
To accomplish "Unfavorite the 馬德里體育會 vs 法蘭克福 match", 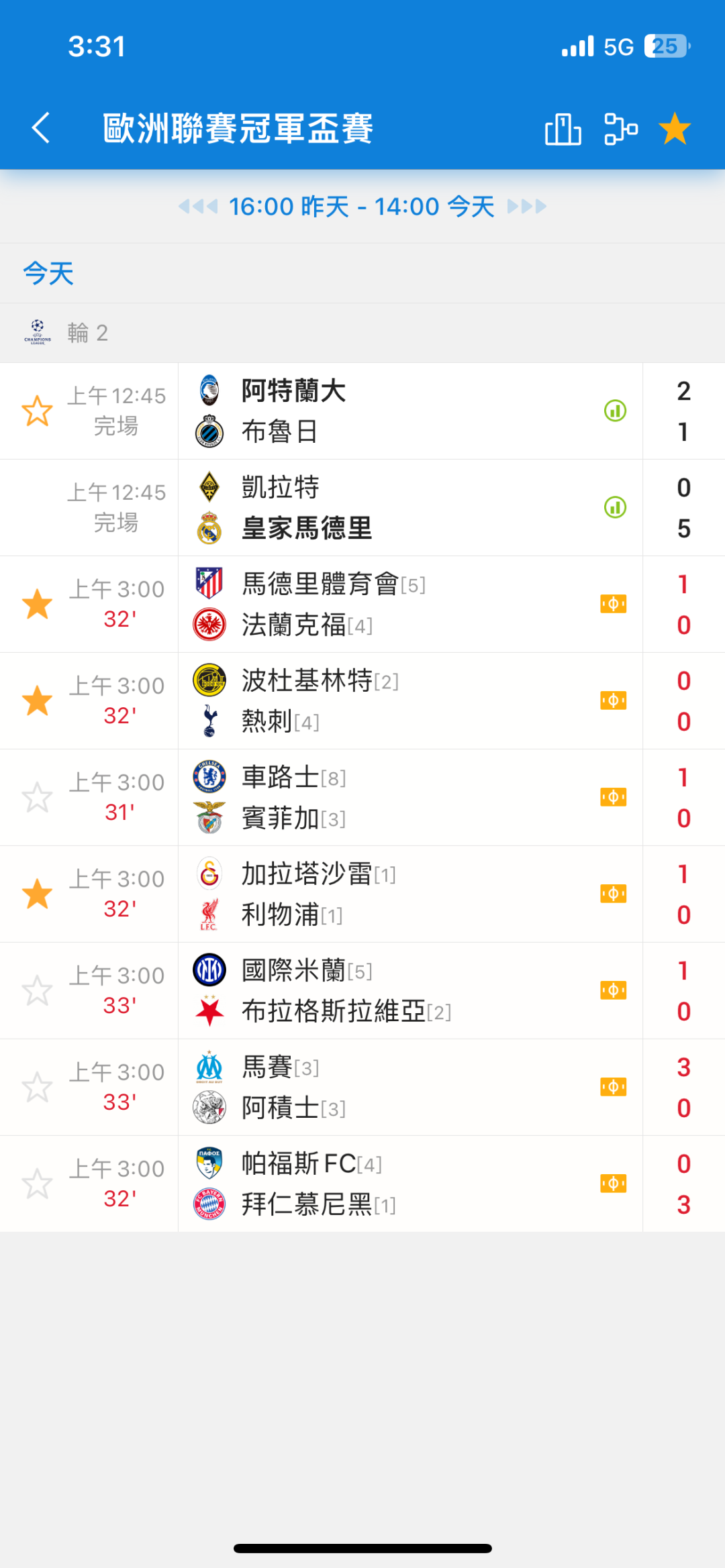I will [38, 604].
